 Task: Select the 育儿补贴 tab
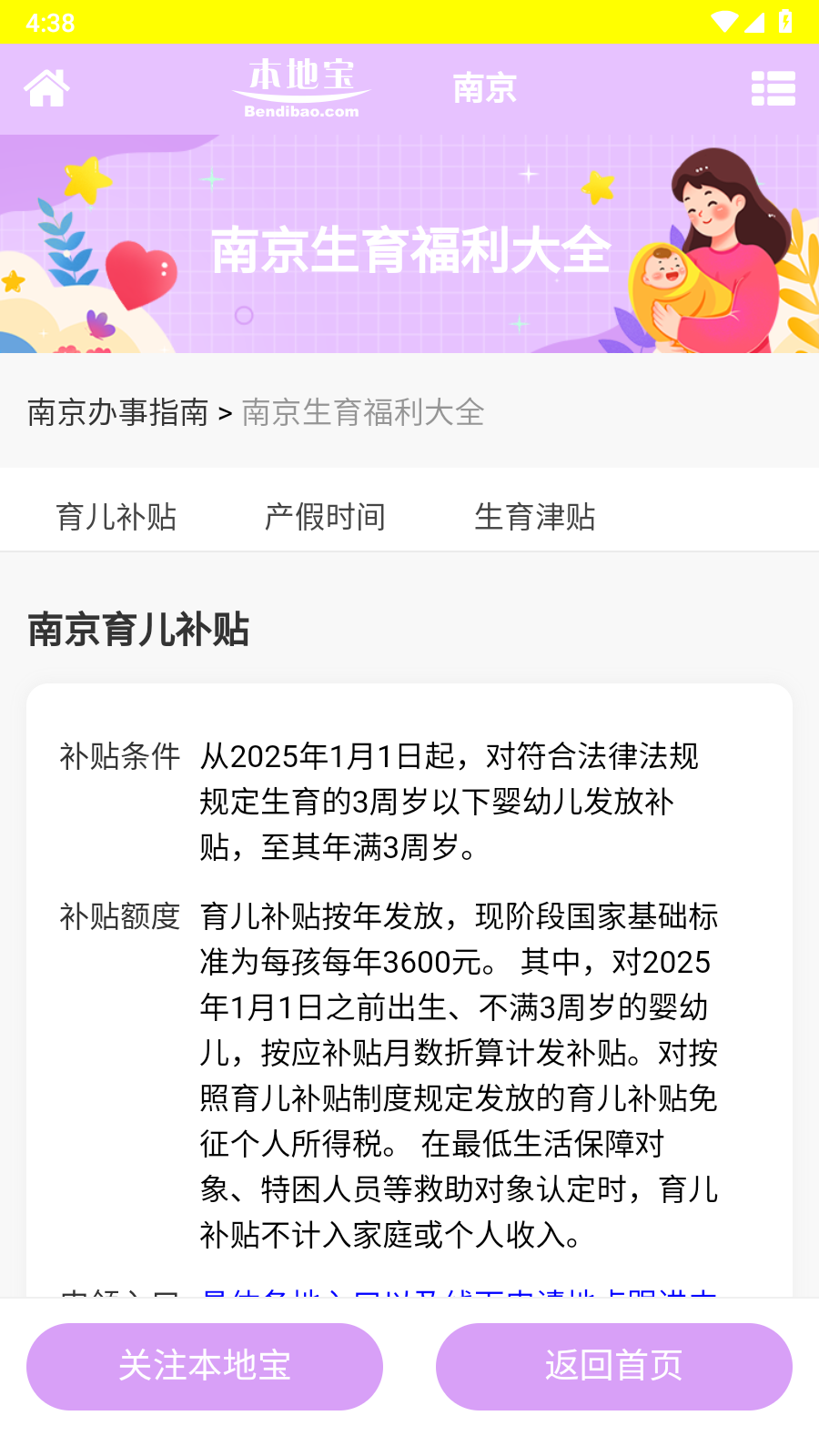(x=117, y=516)
